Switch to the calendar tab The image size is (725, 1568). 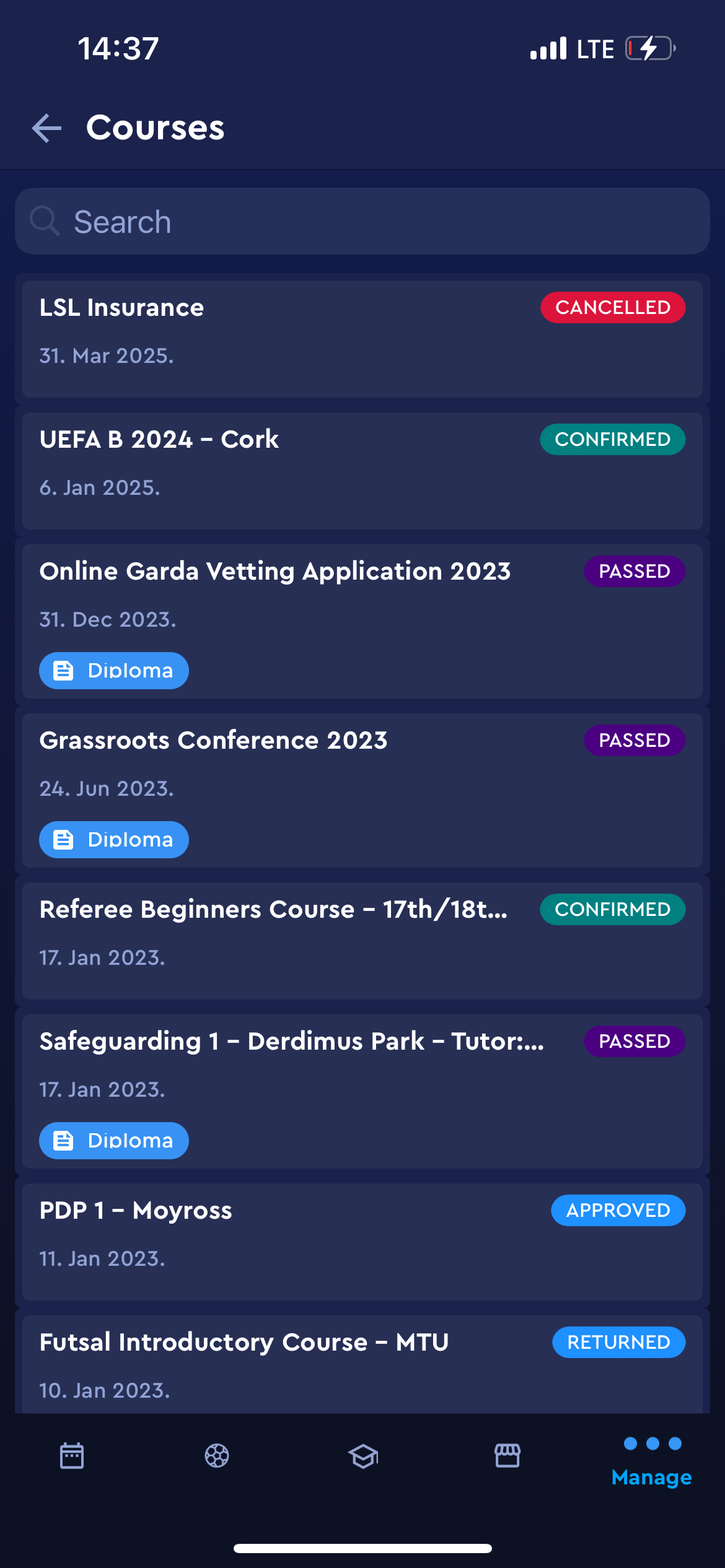[72, 1455]
